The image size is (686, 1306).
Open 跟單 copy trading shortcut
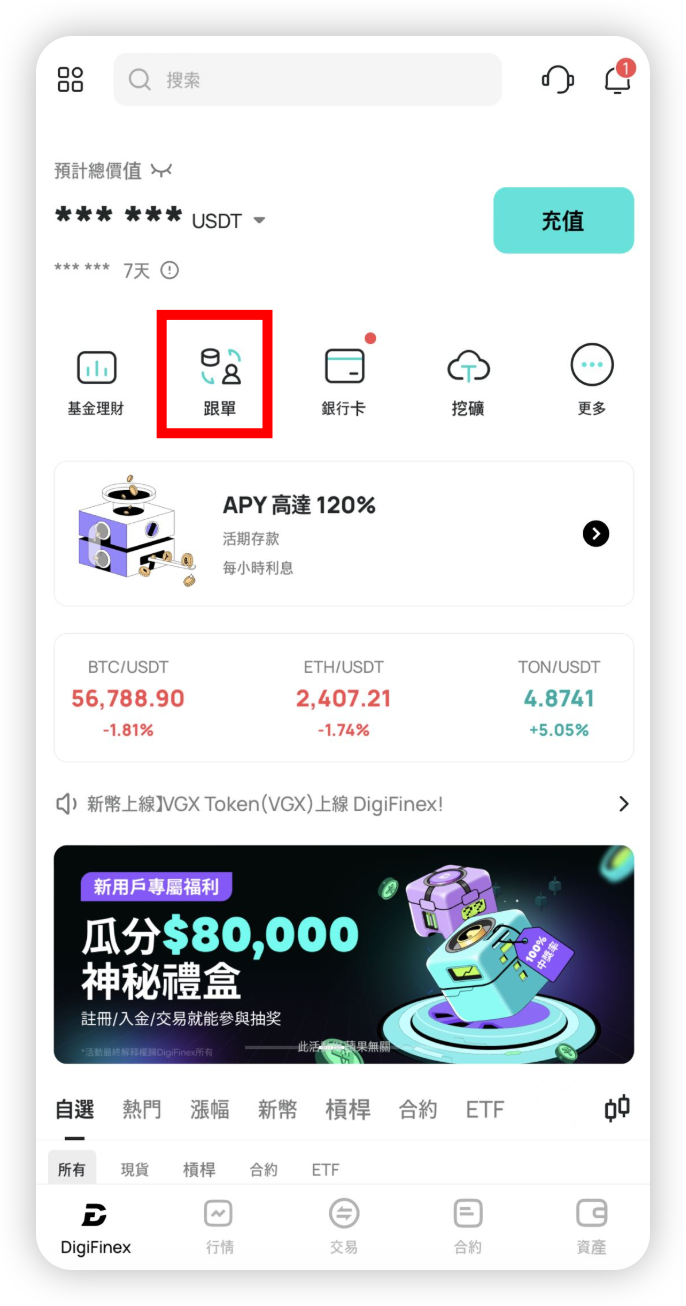(220, 380)
